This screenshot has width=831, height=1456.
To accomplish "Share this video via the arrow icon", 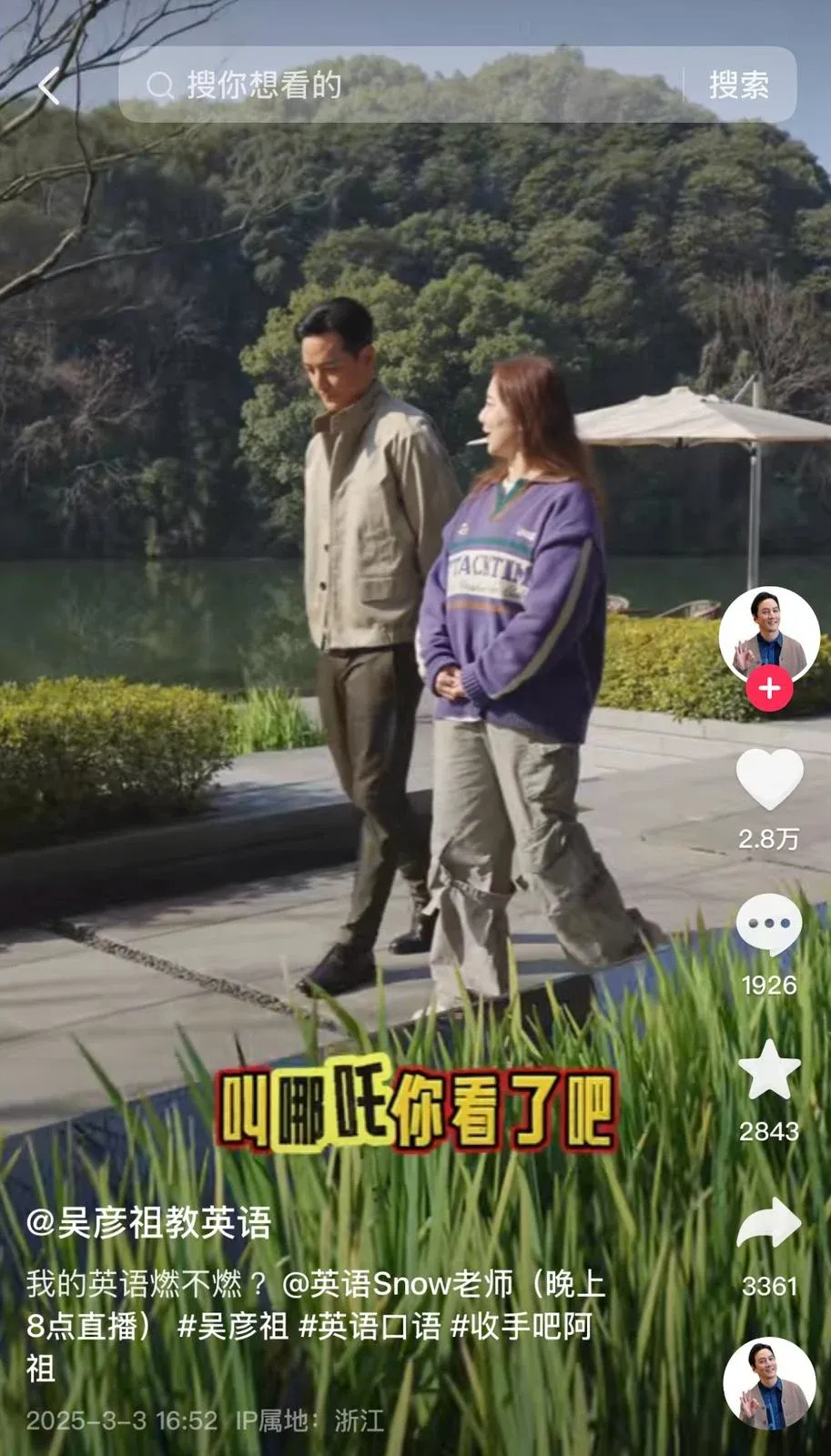I will [x=769, y=1225].
